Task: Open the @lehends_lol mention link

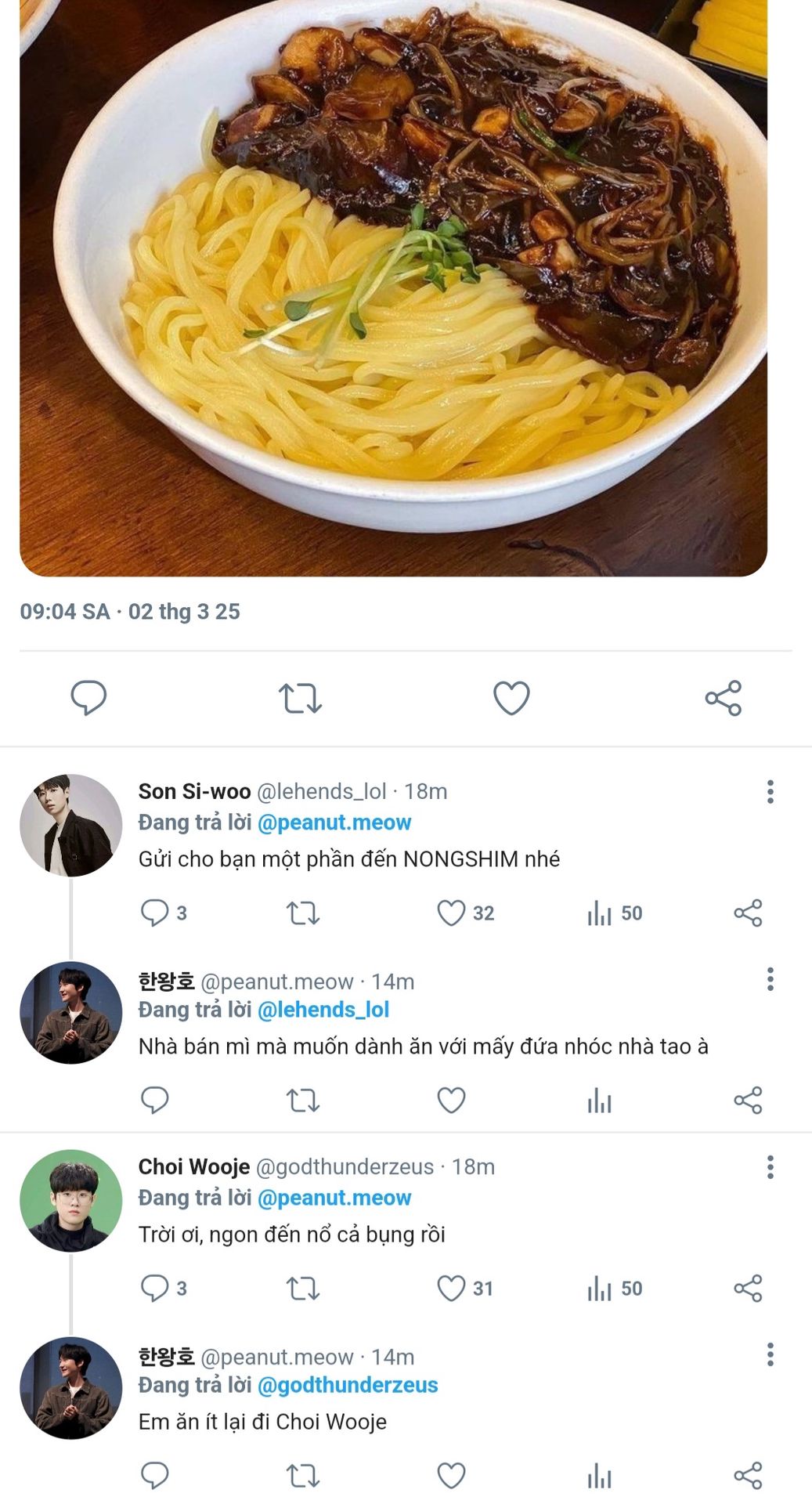Action: point(323,1010)
